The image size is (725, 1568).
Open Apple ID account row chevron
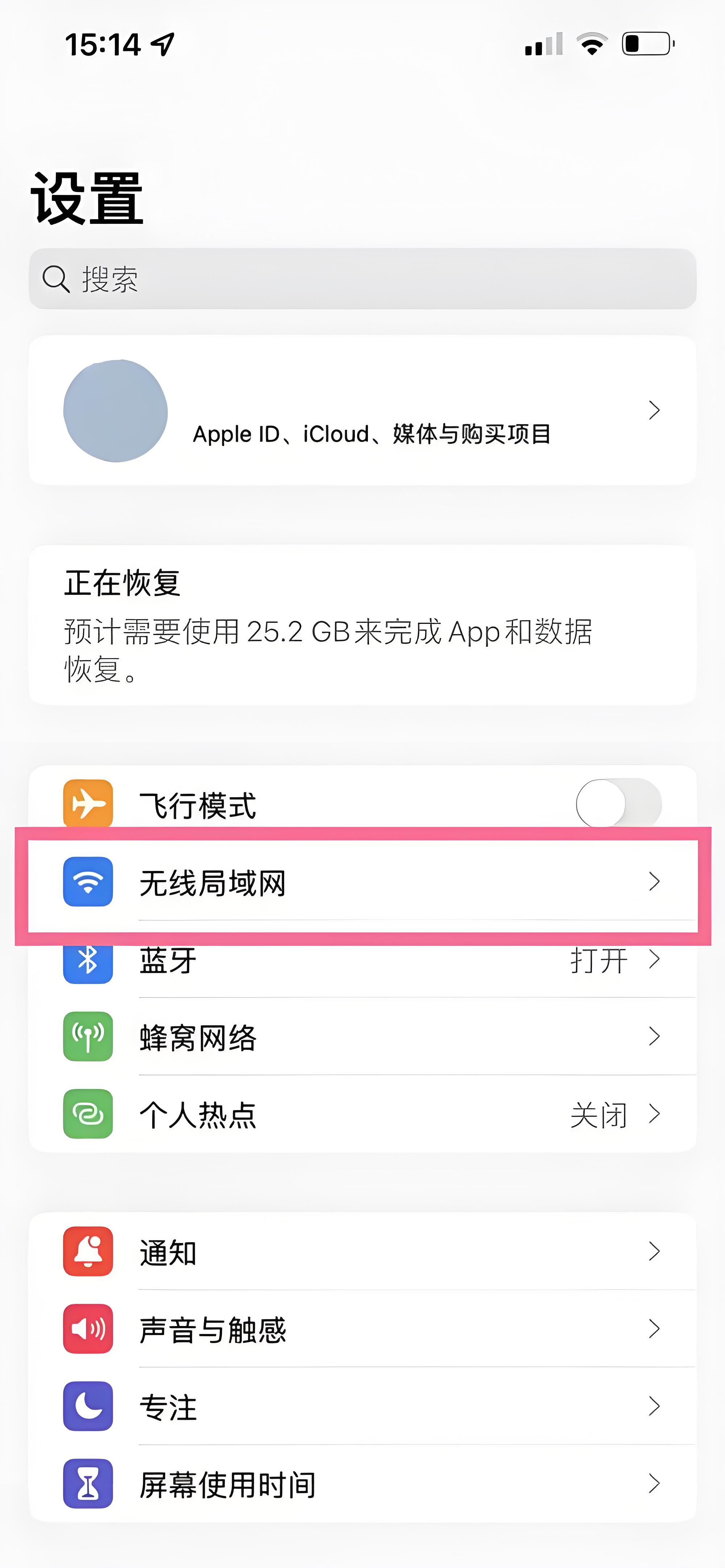click(655, 411)
